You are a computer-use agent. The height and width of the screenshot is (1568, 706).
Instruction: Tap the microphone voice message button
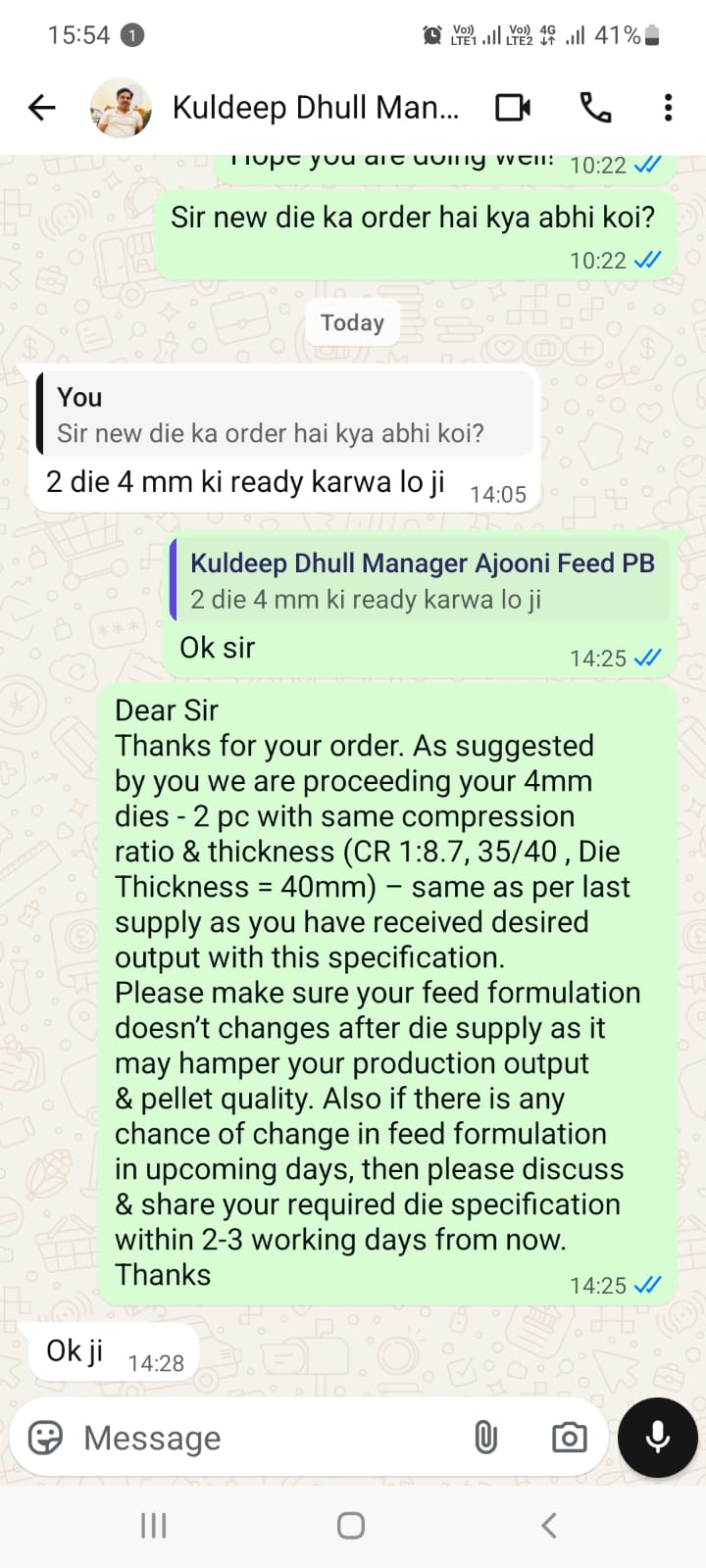pyautogui.click(x=658, y=1438)
